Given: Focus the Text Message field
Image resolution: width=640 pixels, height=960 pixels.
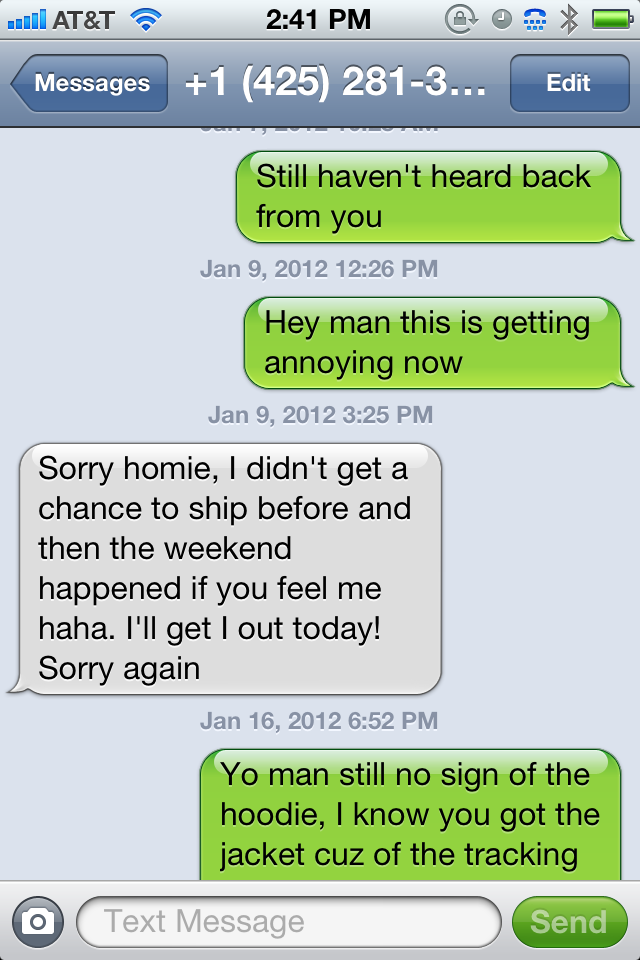Looking at the screenshot, I should pos(288,921).
